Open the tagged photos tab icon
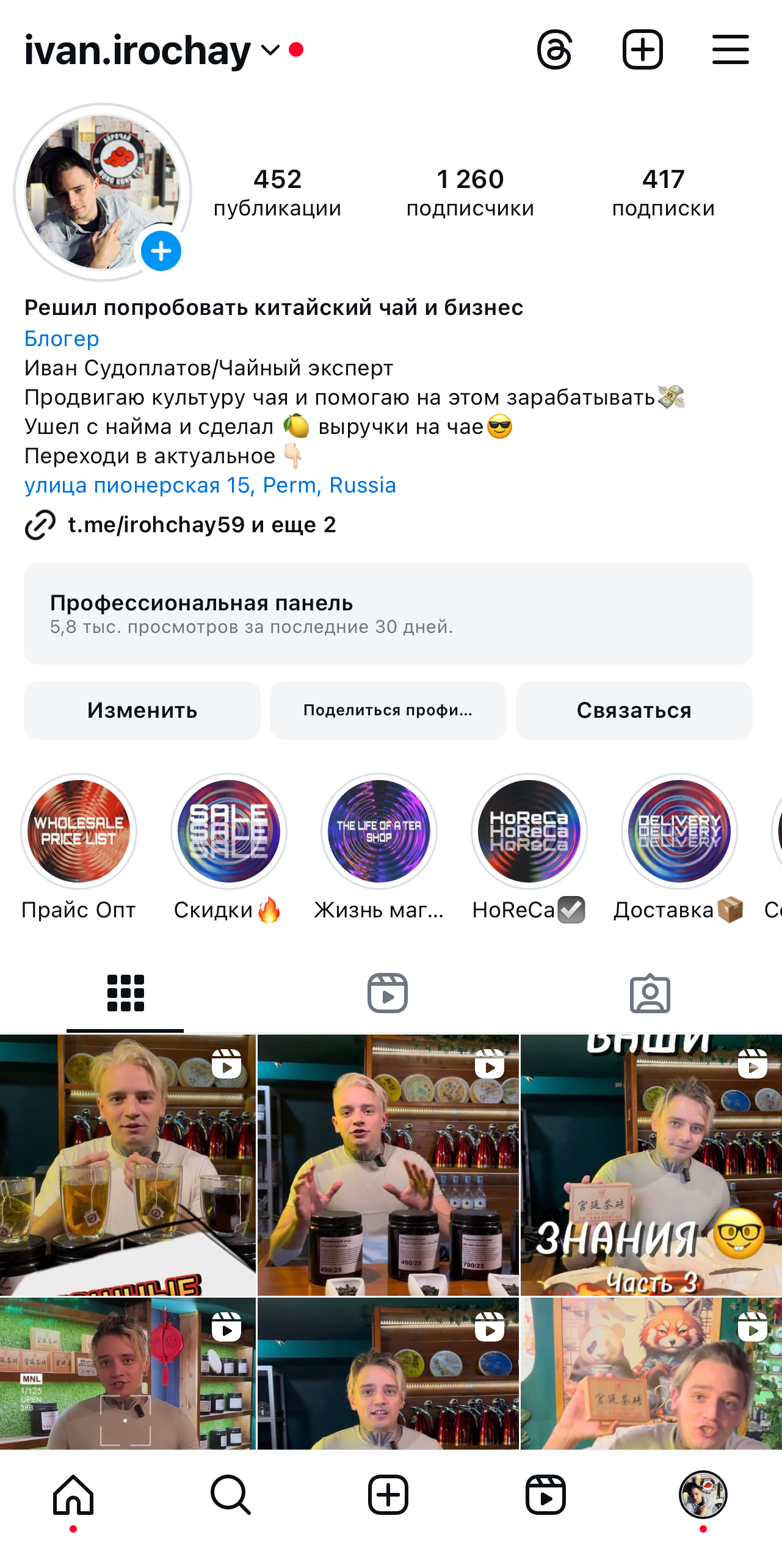Screen dimensions: 782x1568 pos(651,992)
